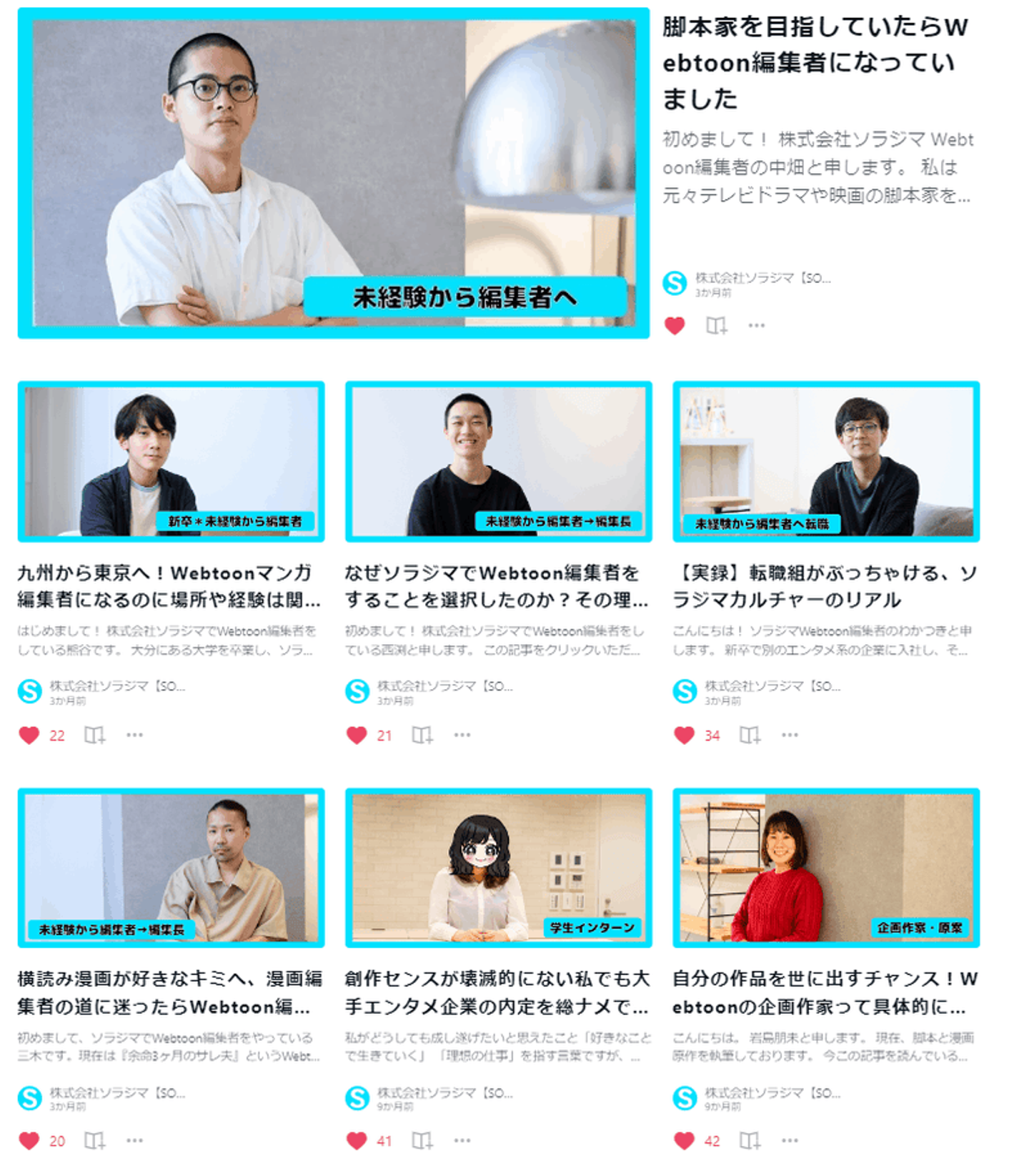Like the 脚本家を目指していたら article
1029x1176 pixels.
tap(675, 326)
